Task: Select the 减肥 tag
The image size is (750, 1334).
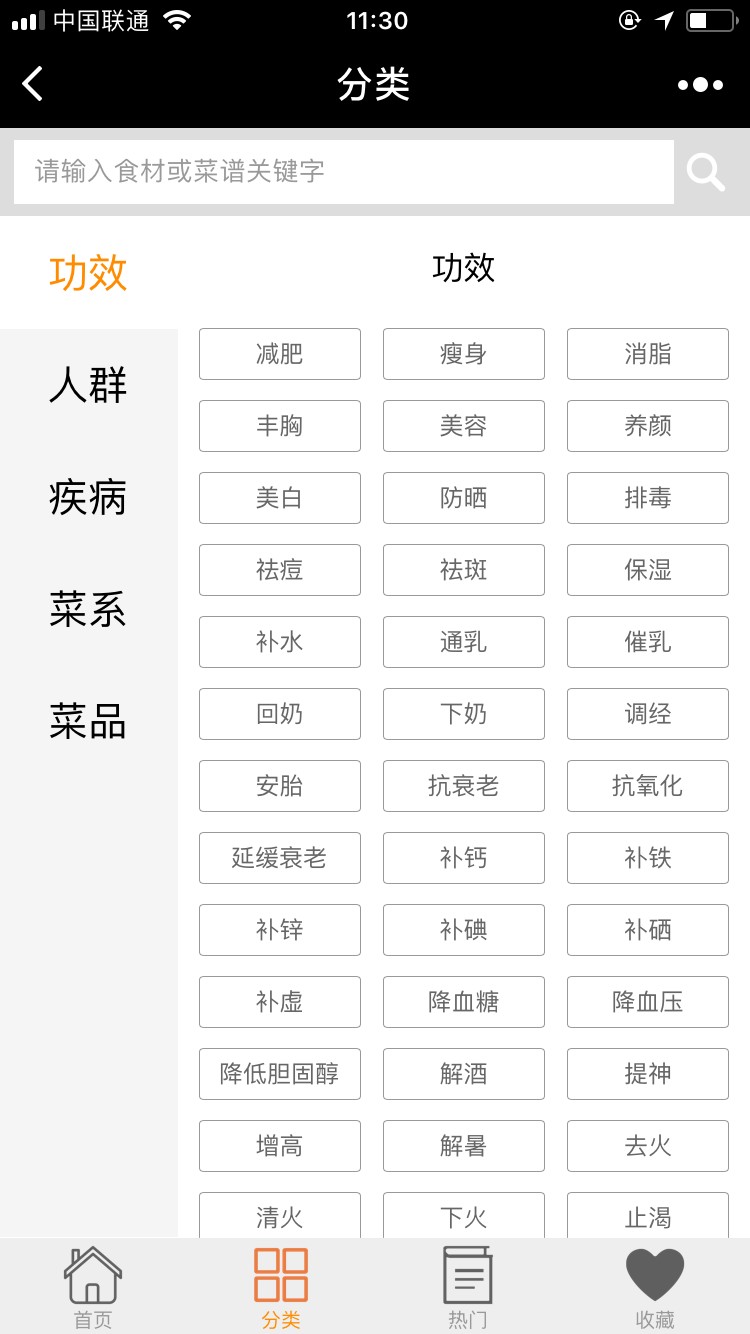Action: click(280, 354)
